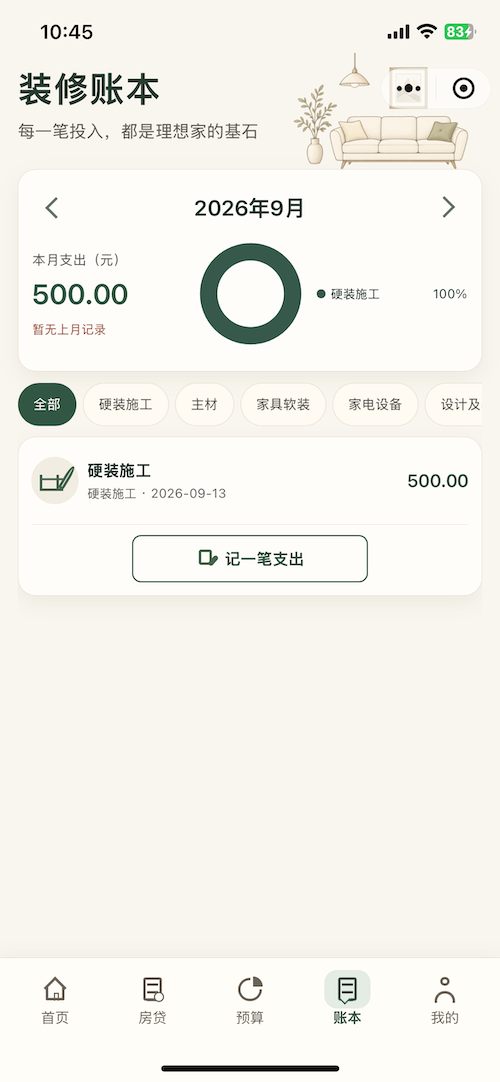Select the 账本 tab
This screenshot has width=500, height=1082.
coord(347,1000)
